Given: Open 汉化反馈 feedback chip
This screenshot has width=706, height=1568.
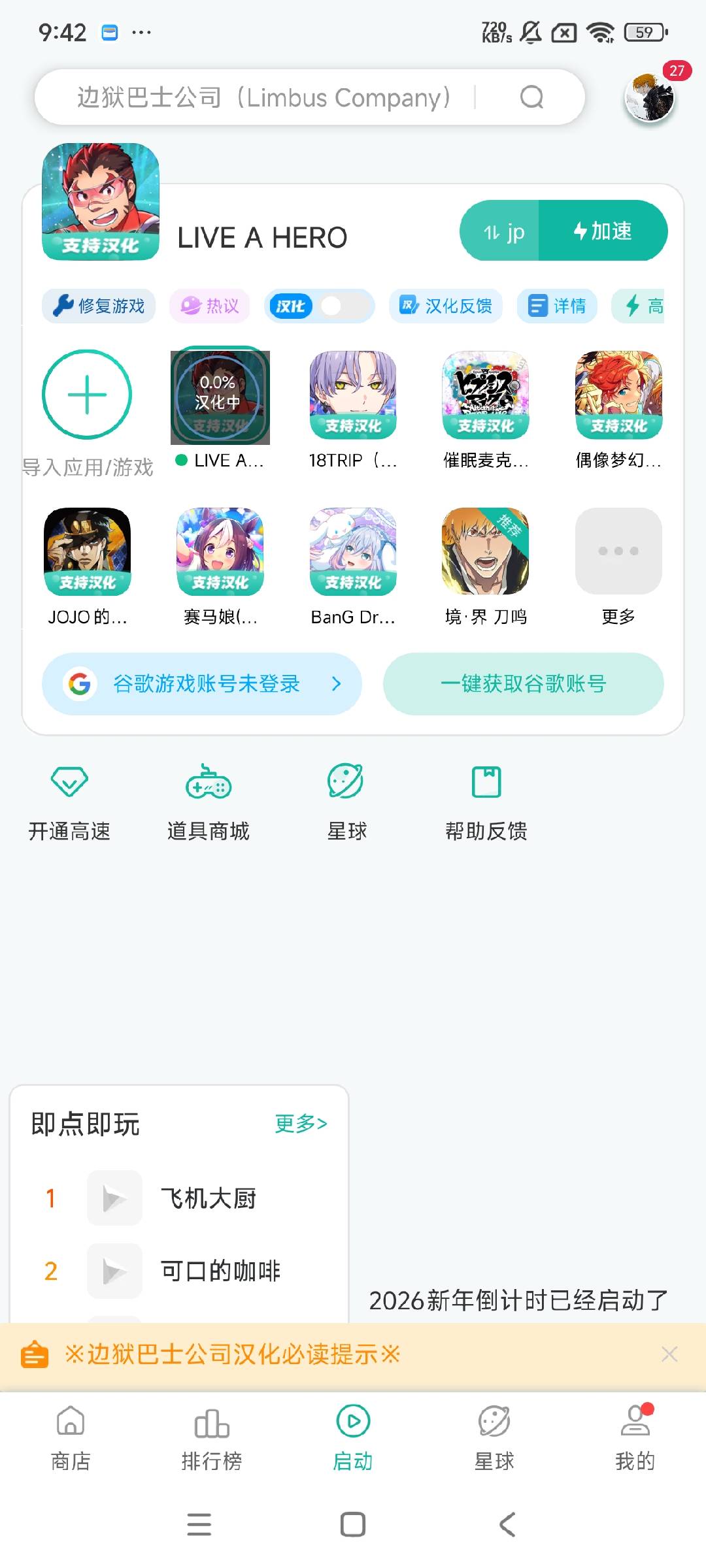Looking at the screenshot, I should [x=446, y=306].
